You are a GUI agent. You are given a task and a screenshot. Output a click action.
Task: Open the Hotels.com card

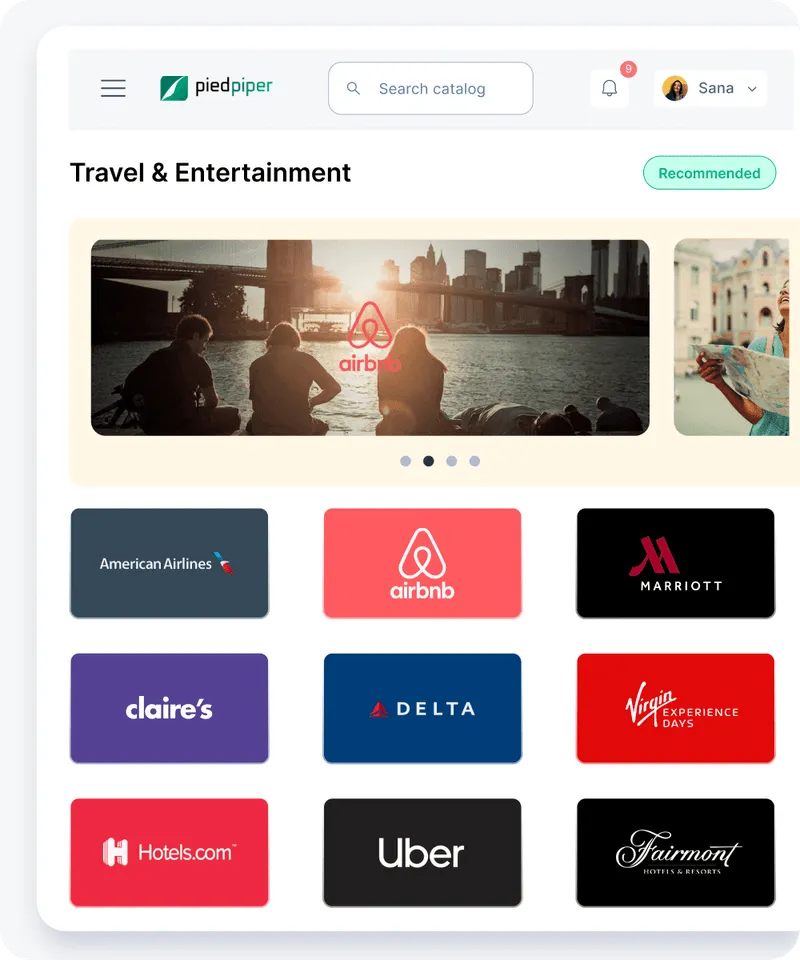click(x=169, y=852)
